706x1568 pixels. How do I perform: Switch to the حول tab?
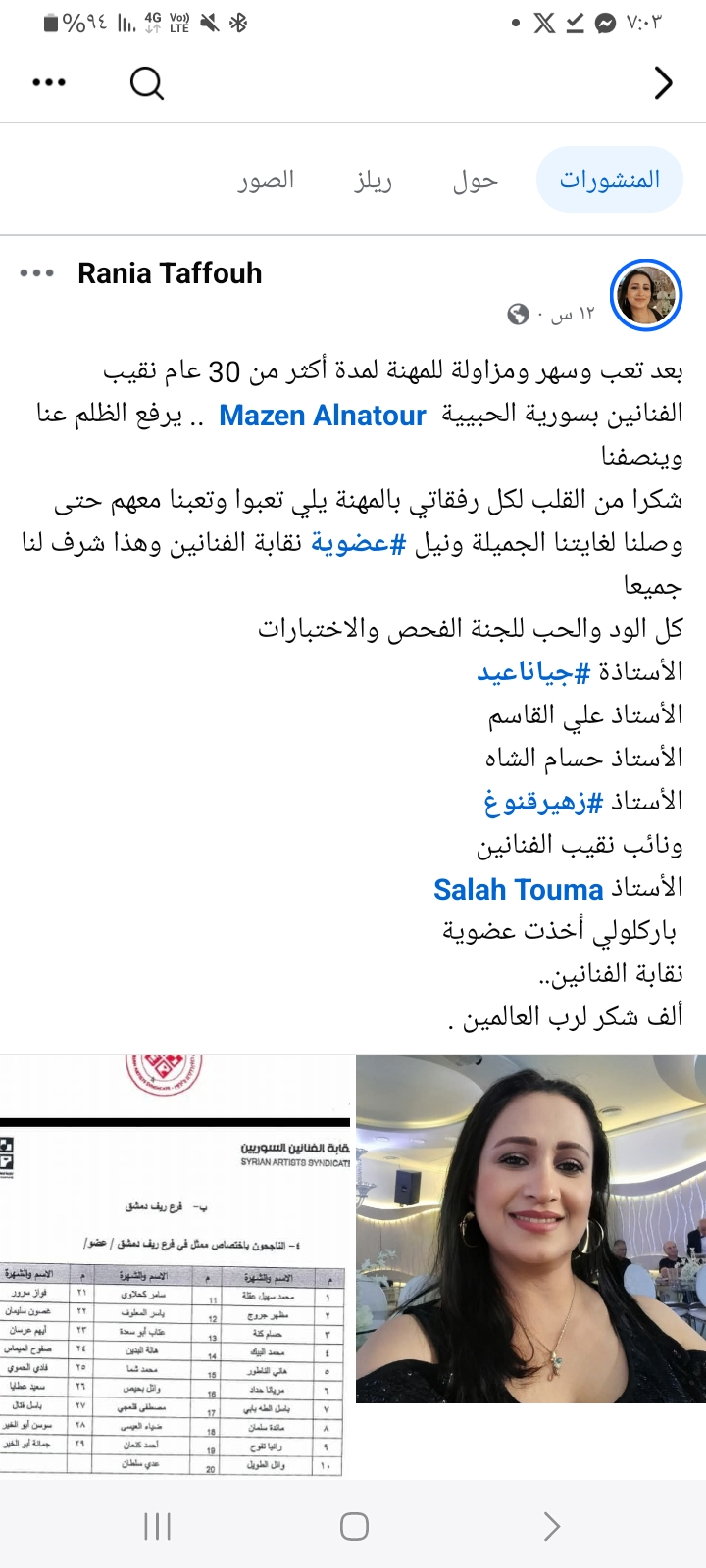pos(475,180)
